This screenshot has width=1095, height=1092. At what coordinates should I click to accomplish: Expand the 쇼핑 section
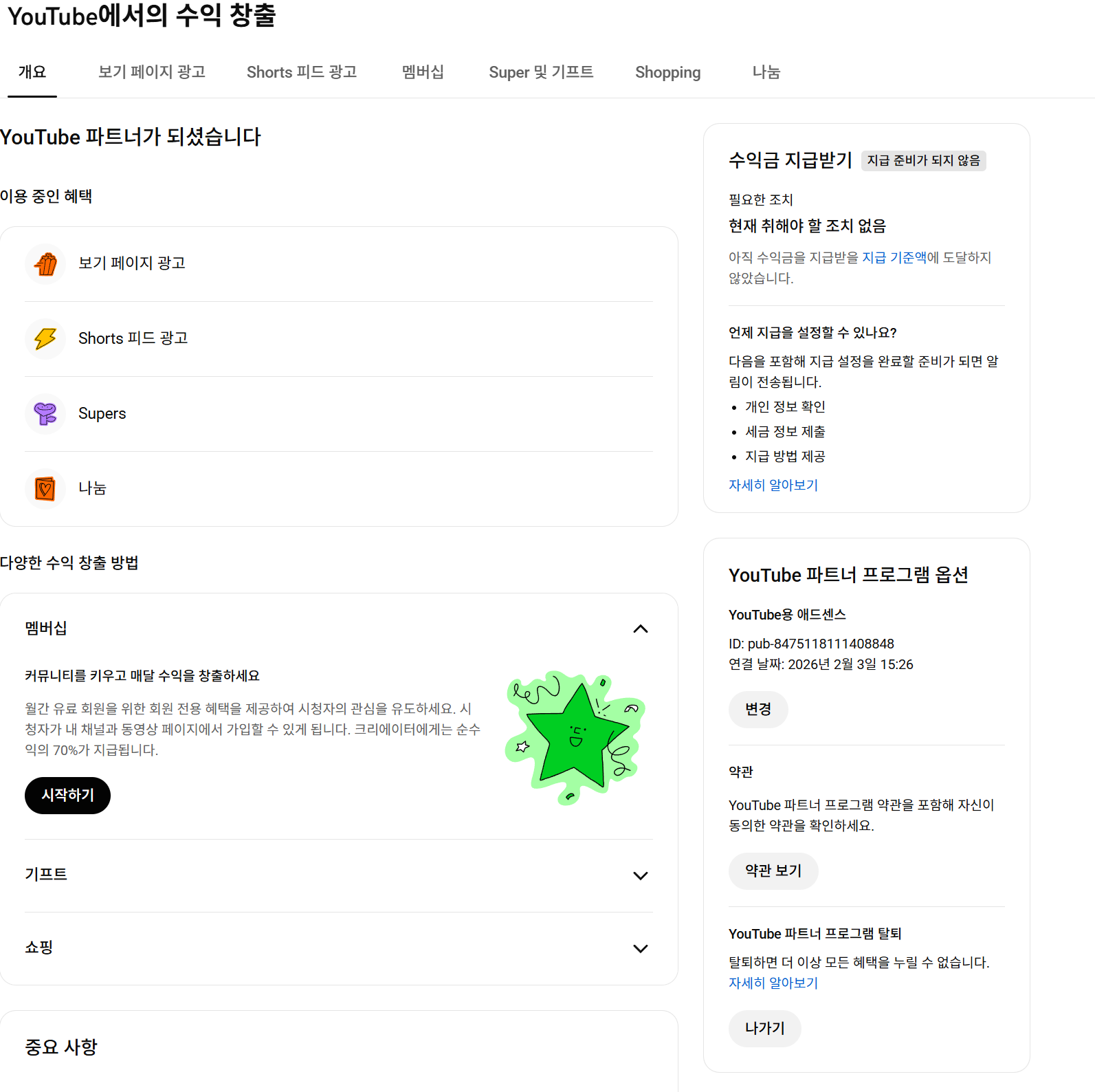(x=640, y=948)
